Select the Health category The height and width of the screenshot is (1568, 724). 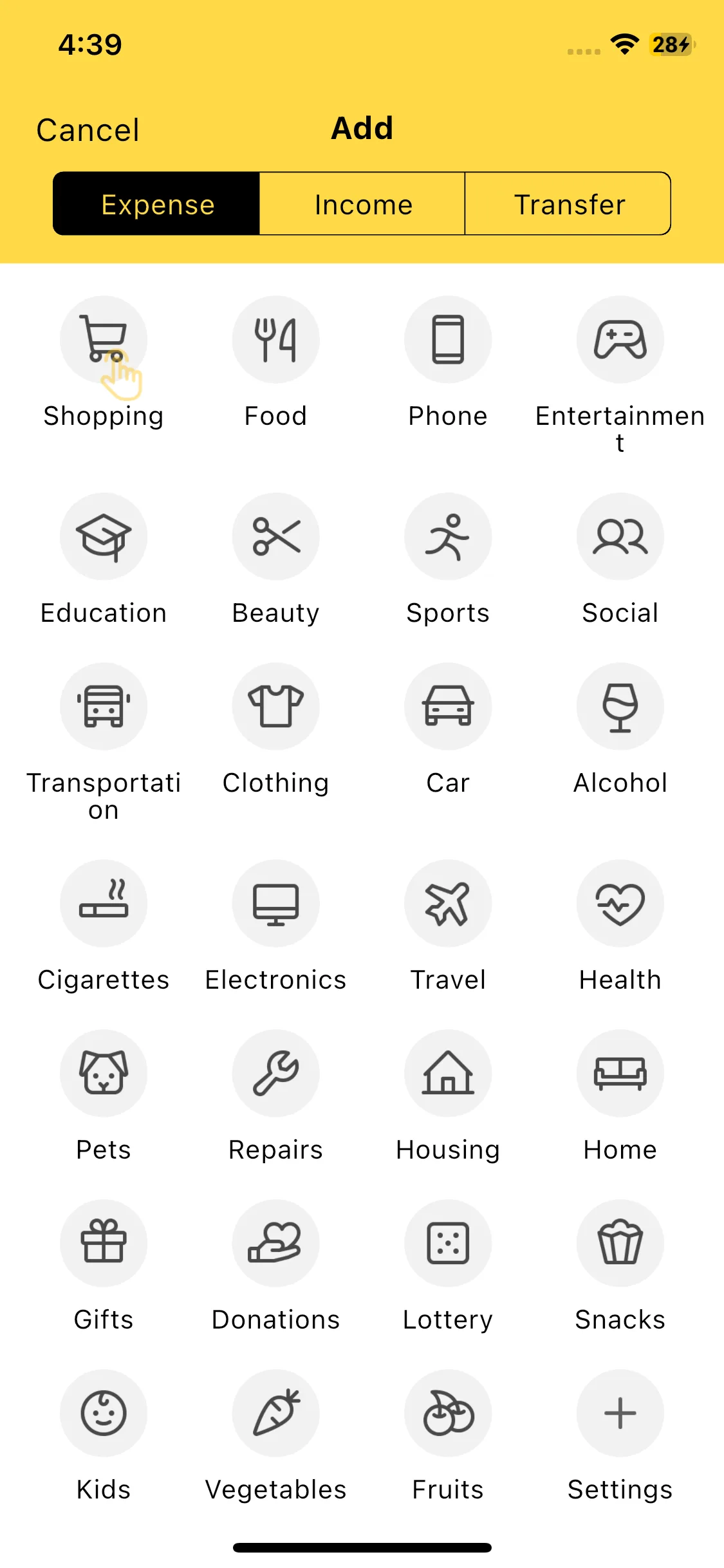click(620, 904)
